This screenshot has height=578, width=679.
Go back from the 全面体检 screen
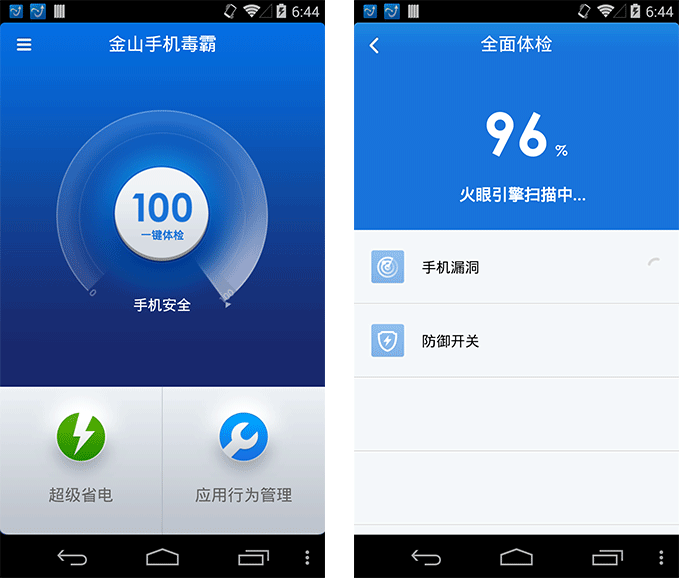pos(375,45)
